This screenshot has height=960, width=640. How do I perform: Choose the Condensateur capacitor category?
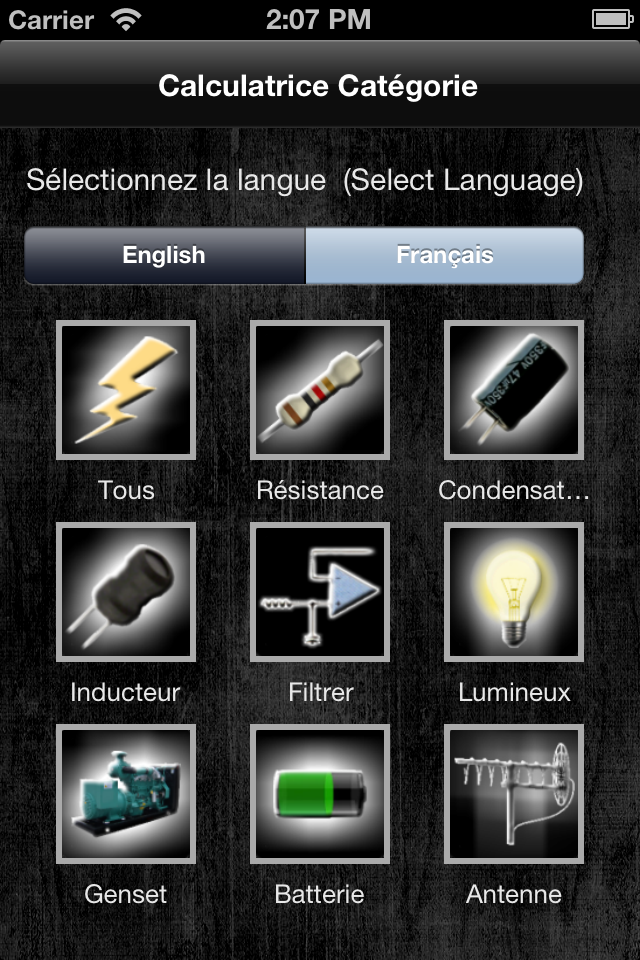coord(514,390)
